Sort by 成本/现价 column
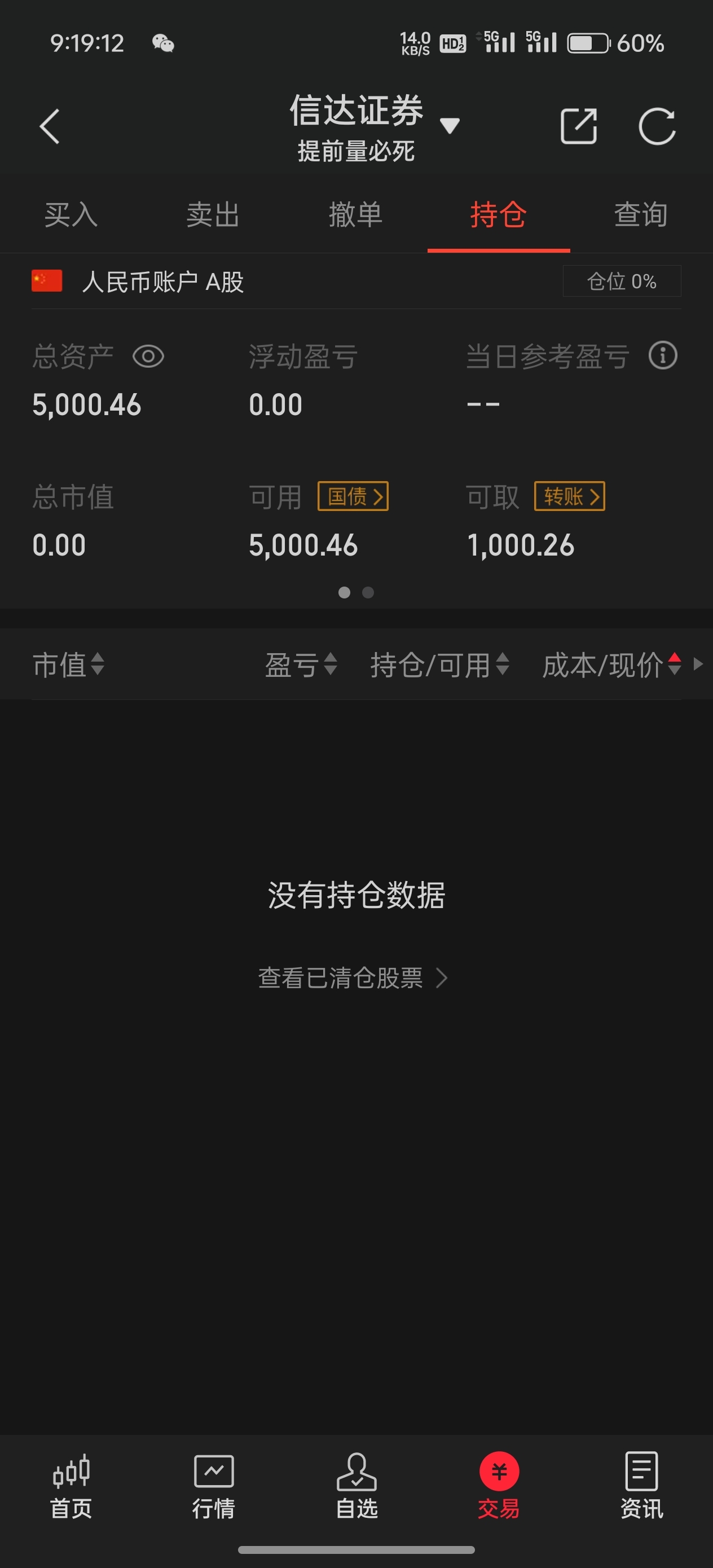The height and width of the screenshot is (1568, 713). point(611,664)
